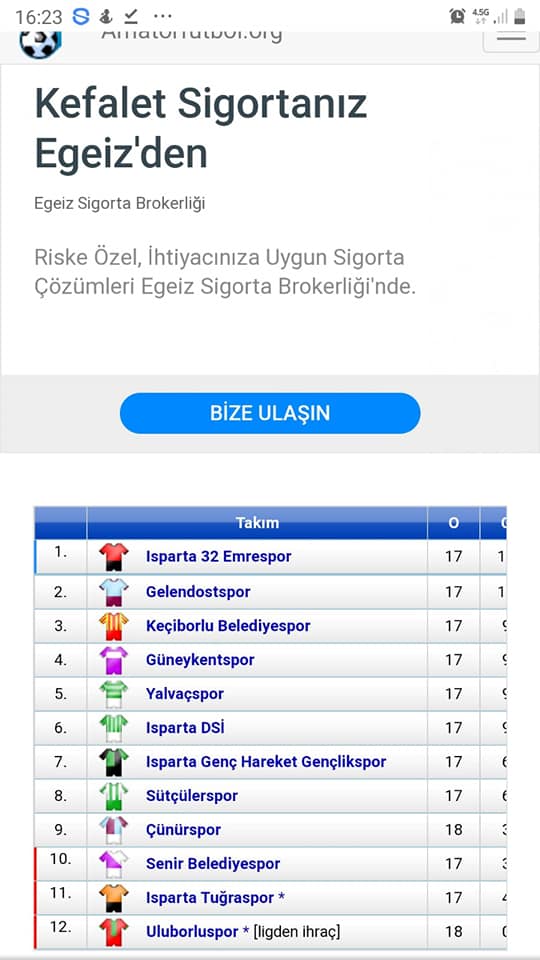Open the Kefalet Sigortanız Egeiz'den ad
Image resolution: width=540 pixels, height=960 pixels.
click(x=201, y=129)
